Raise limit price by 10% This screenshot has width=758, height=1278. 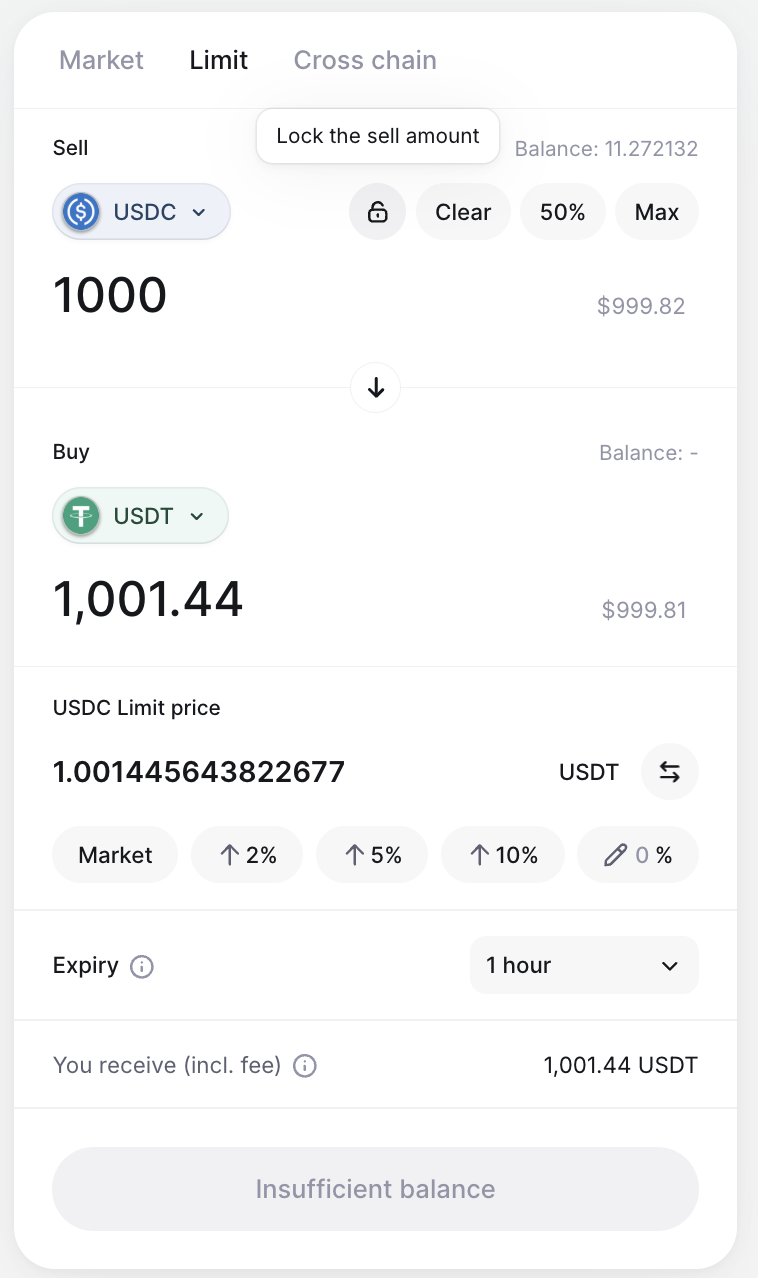coord(503,855)
